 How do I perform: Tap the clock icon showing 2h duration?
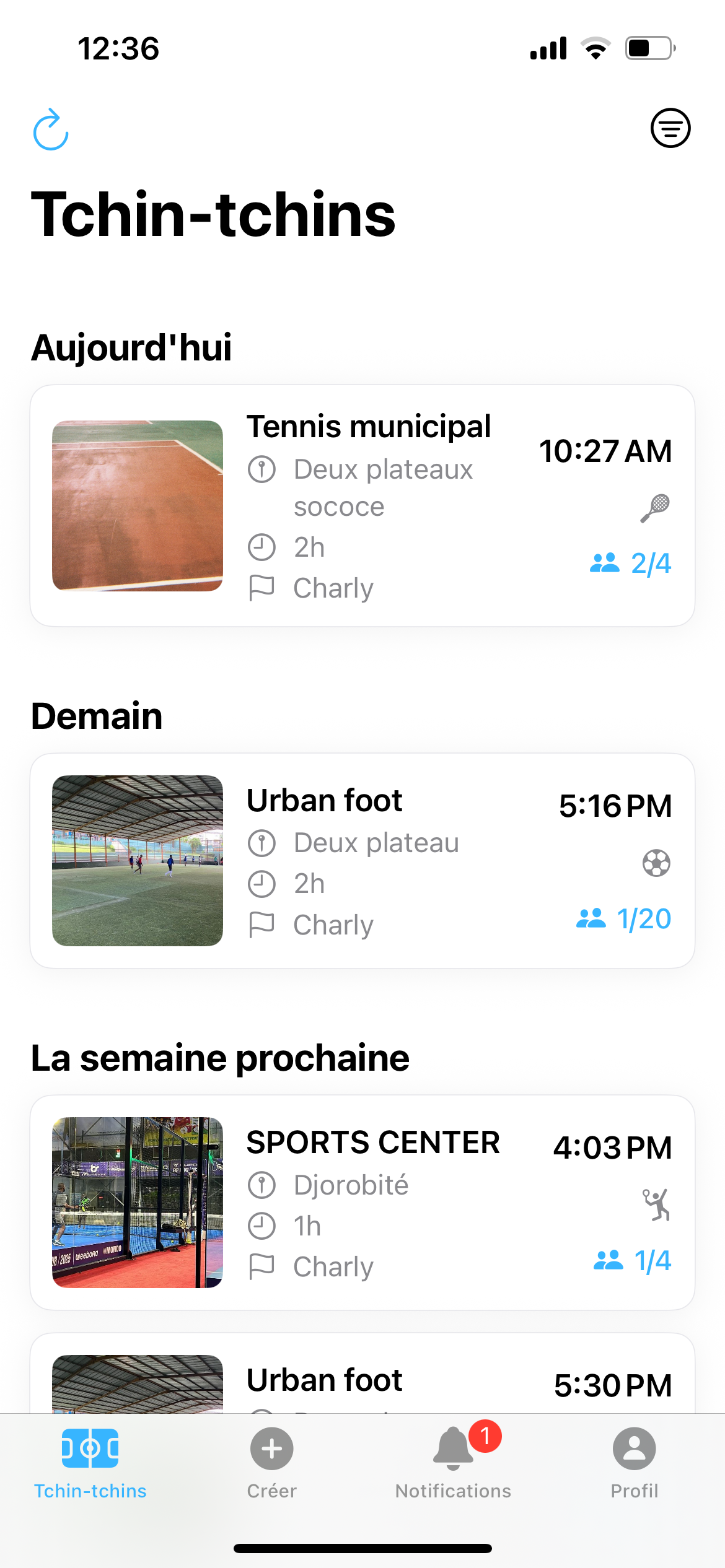(x=263, y=547)
